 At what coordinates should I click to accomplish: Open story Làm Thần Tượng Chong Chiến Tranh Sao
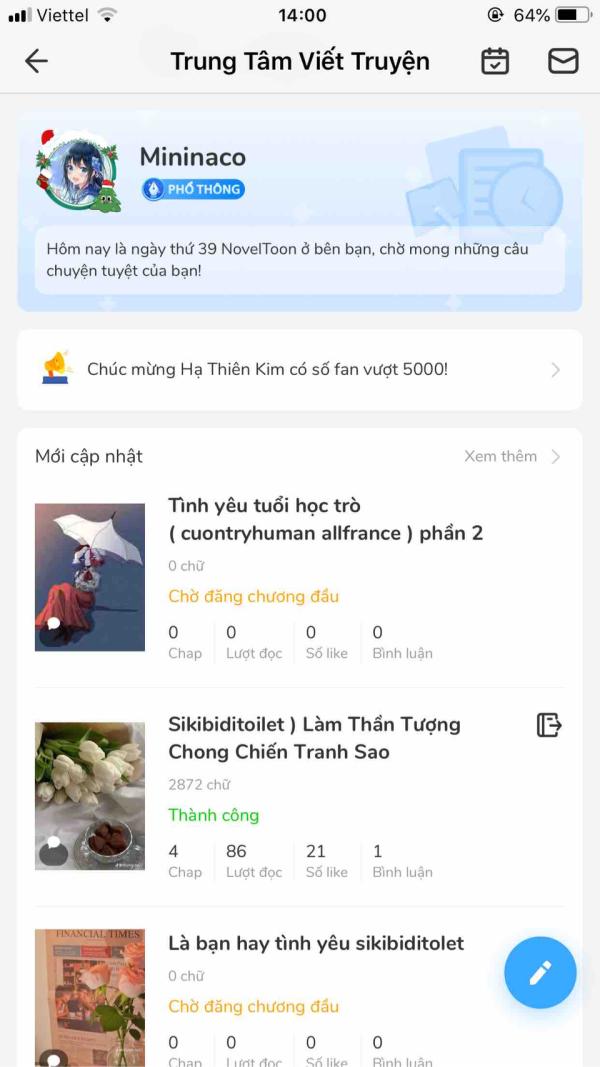pos(314,738)
